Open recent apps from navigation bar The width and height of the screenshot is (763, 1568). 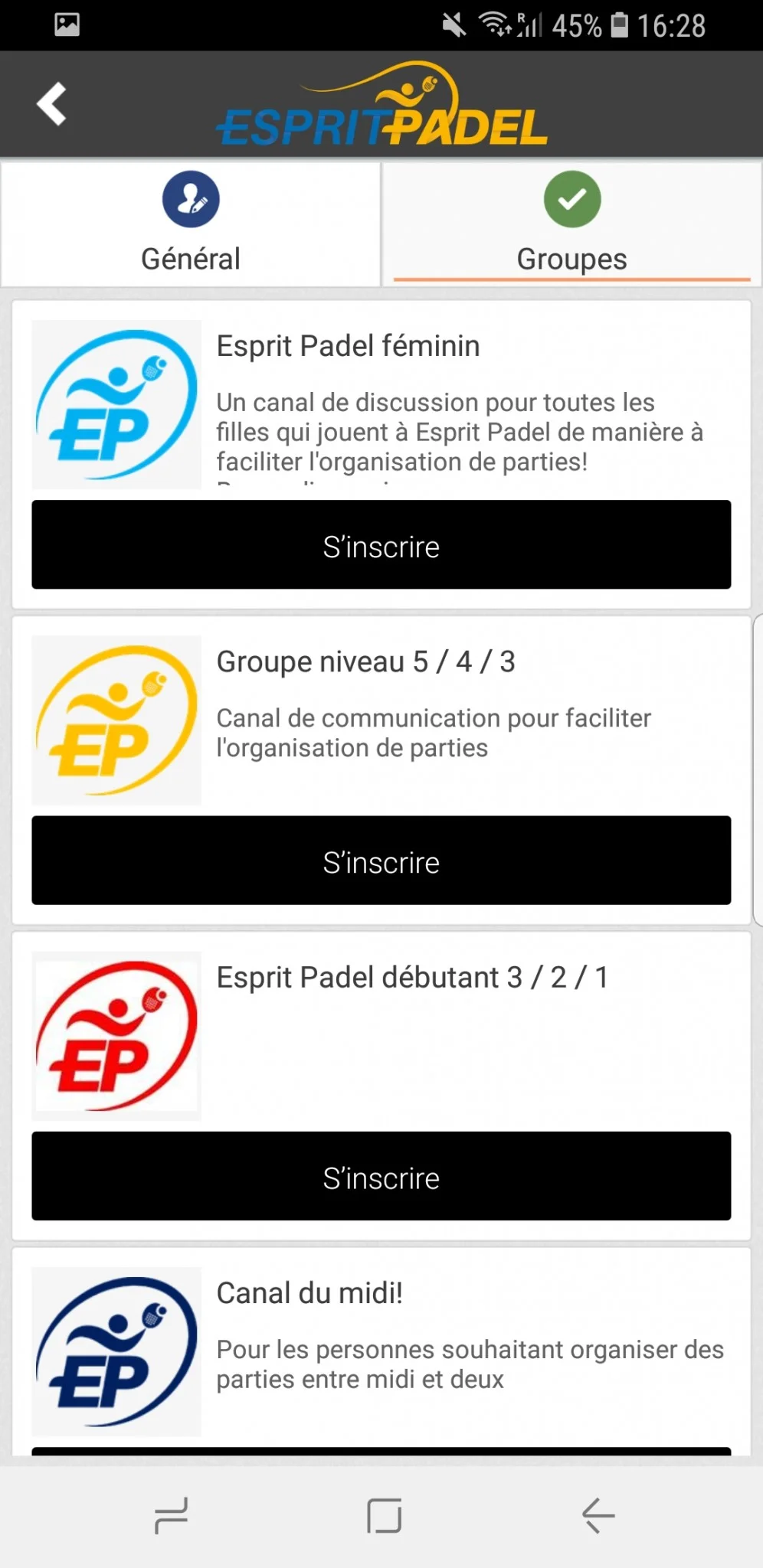171,1515
